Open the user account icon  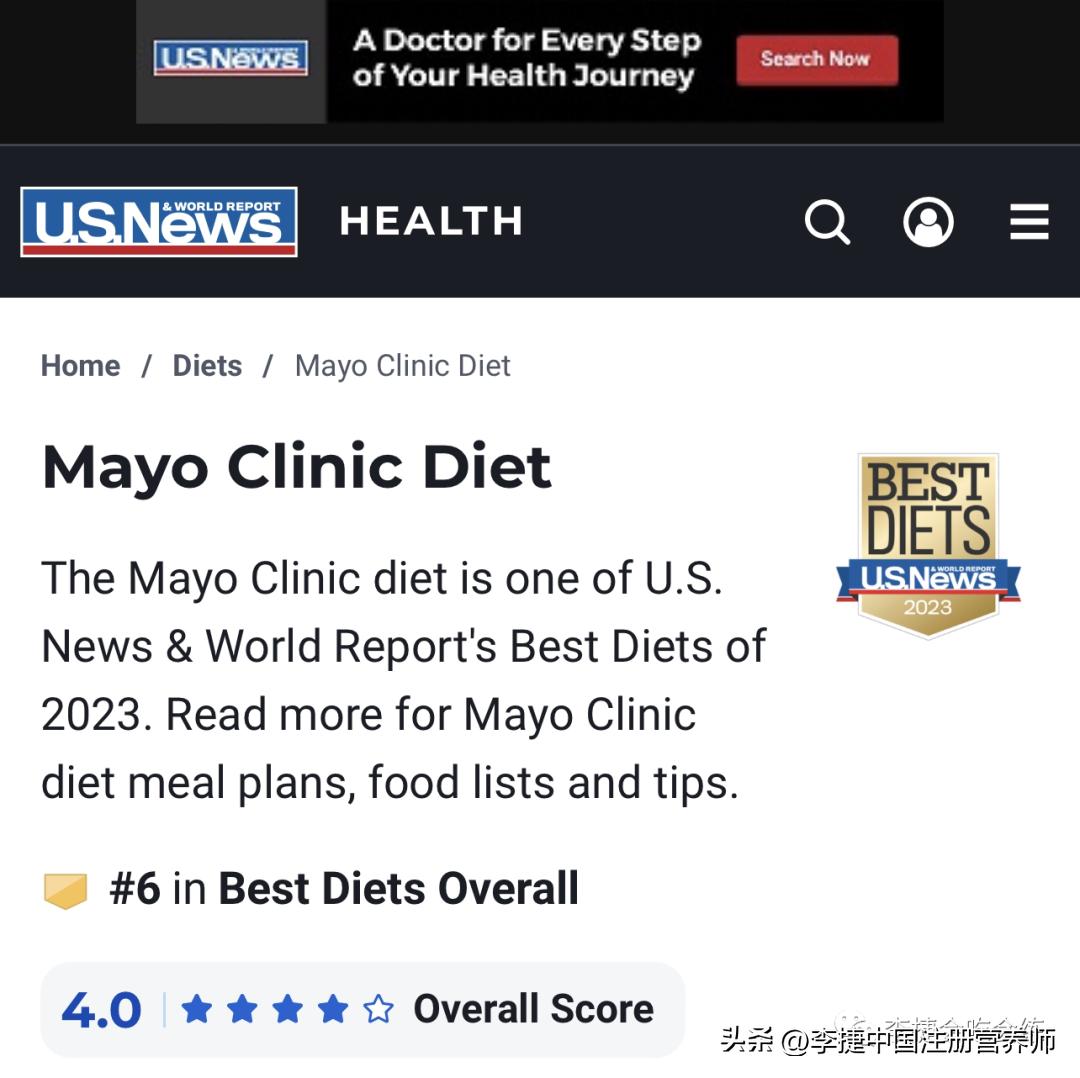click(x=928, y=222)
